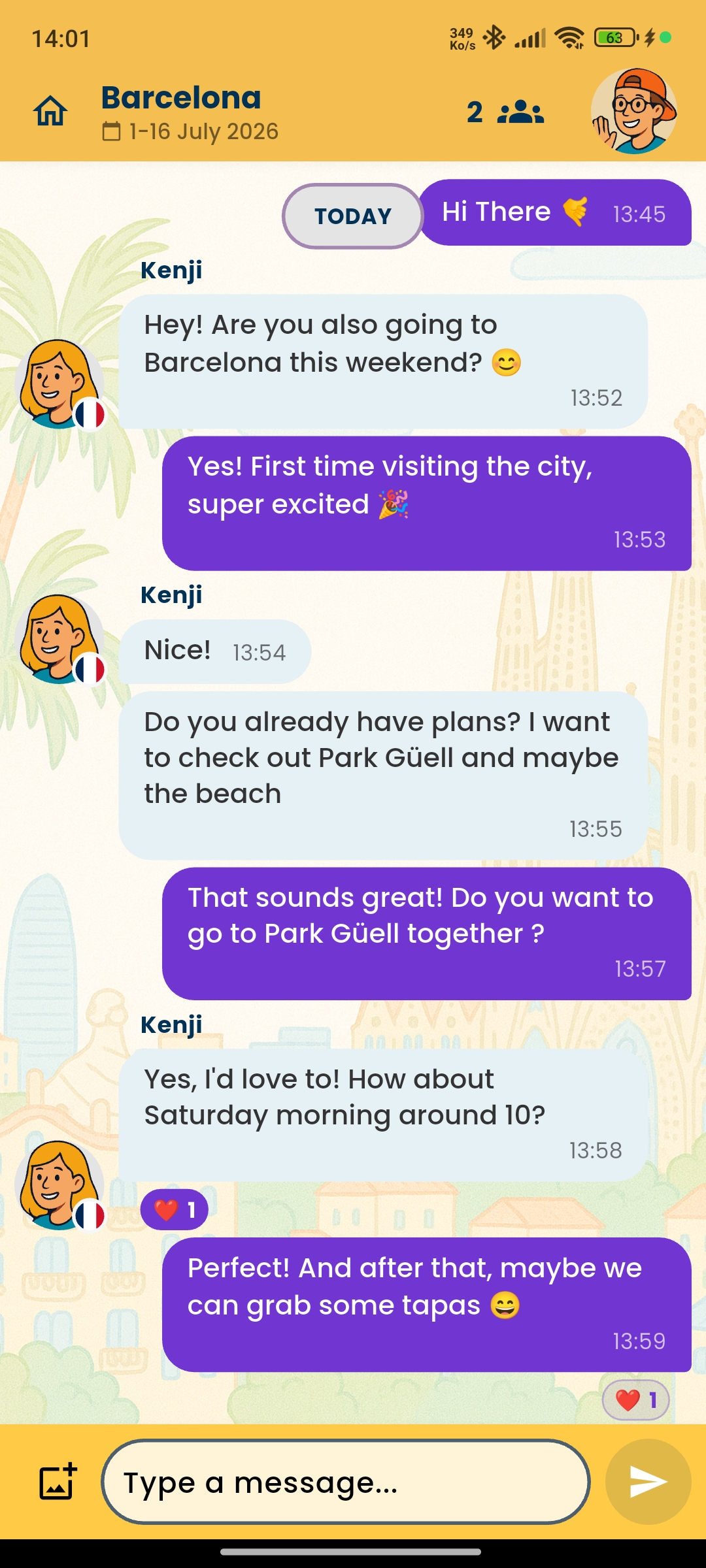Expand the TODAY date separator pill
Screen dimensions: 706x1568
[352, 216]
